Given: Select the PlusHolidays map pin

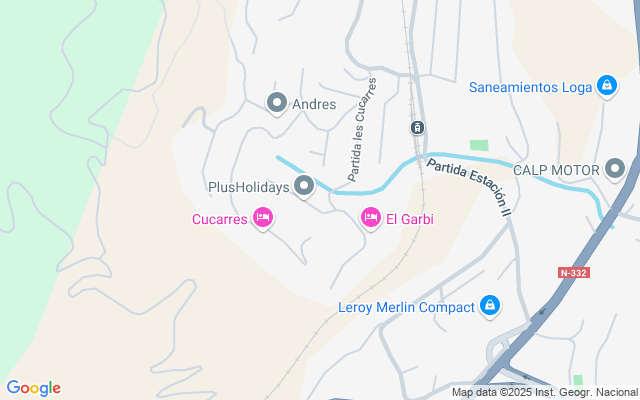Looking at the screenshot, I should 304,185.
